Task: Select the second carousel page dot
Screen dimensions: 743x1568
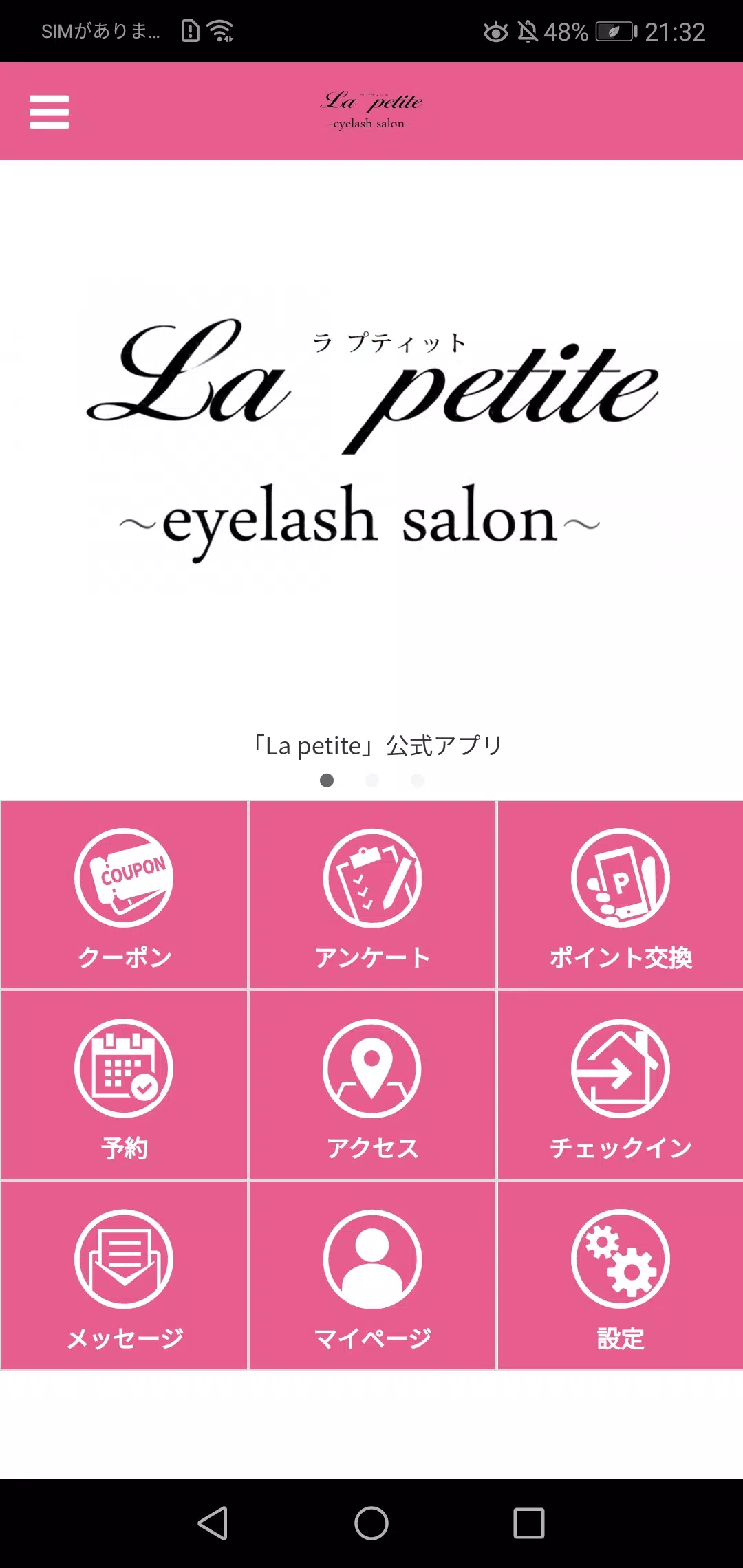Action: pyautogui.click(x=372, y=781)
